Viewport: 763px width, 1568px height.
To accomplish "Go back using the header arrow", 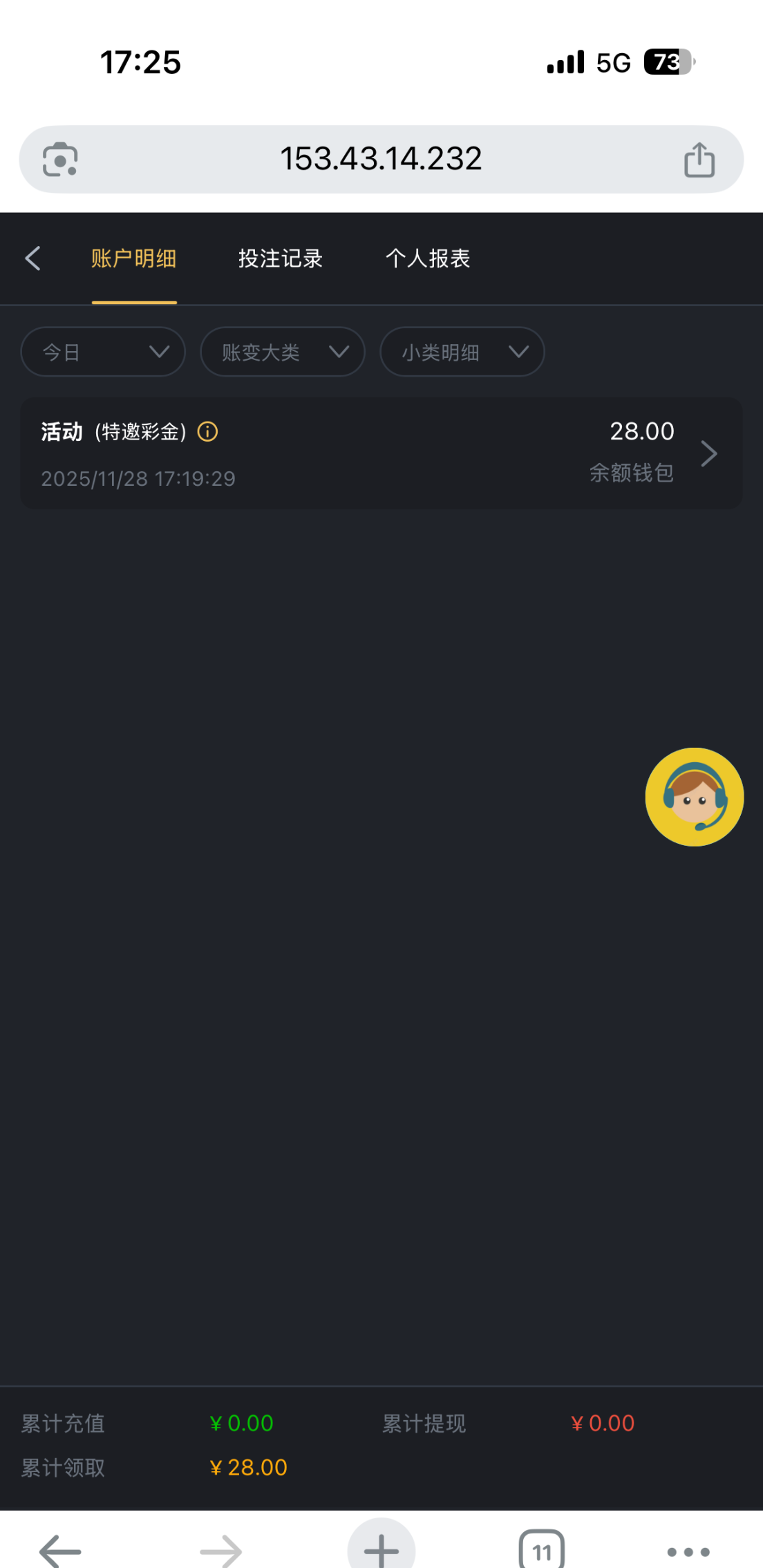I will [x=32, y=258].
